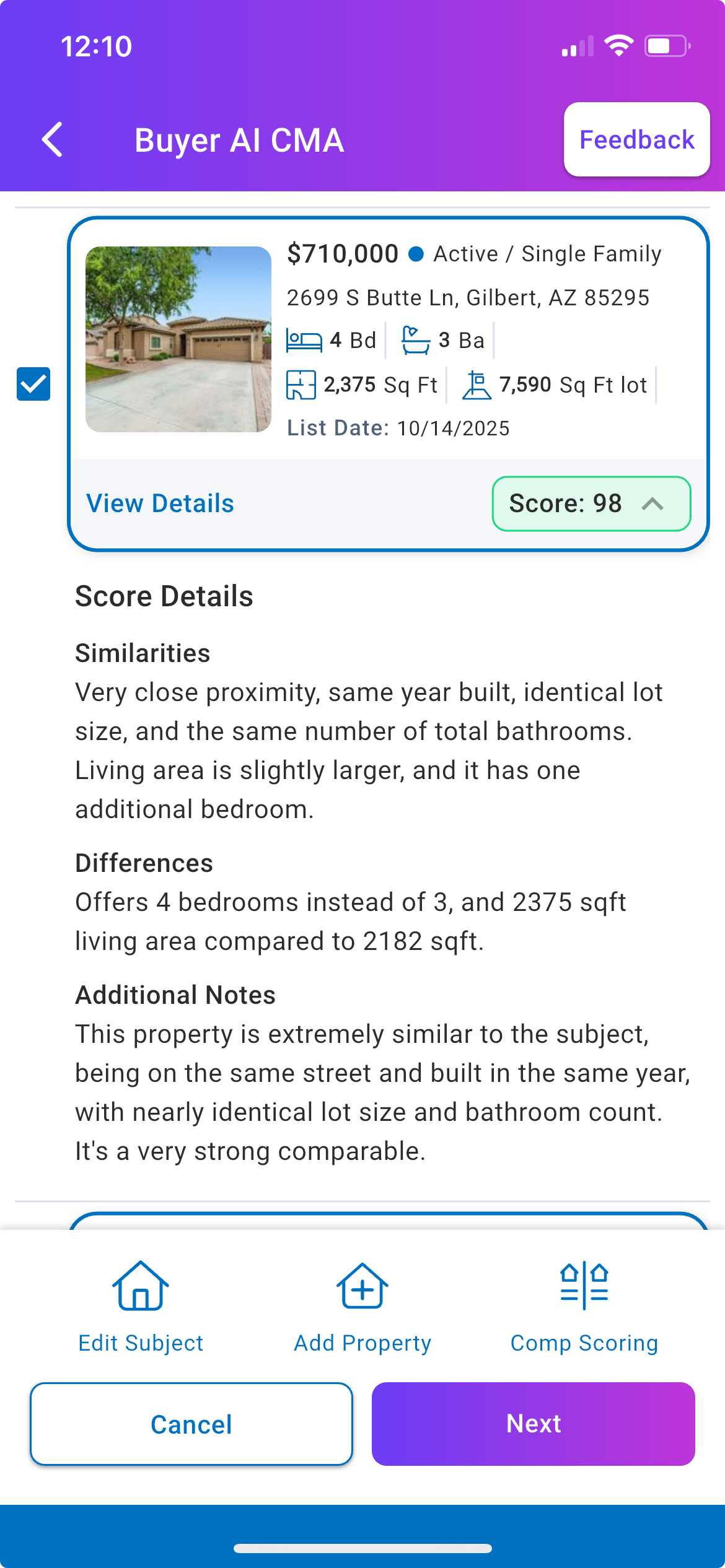Go back from Buyer AI CMA

53,140
